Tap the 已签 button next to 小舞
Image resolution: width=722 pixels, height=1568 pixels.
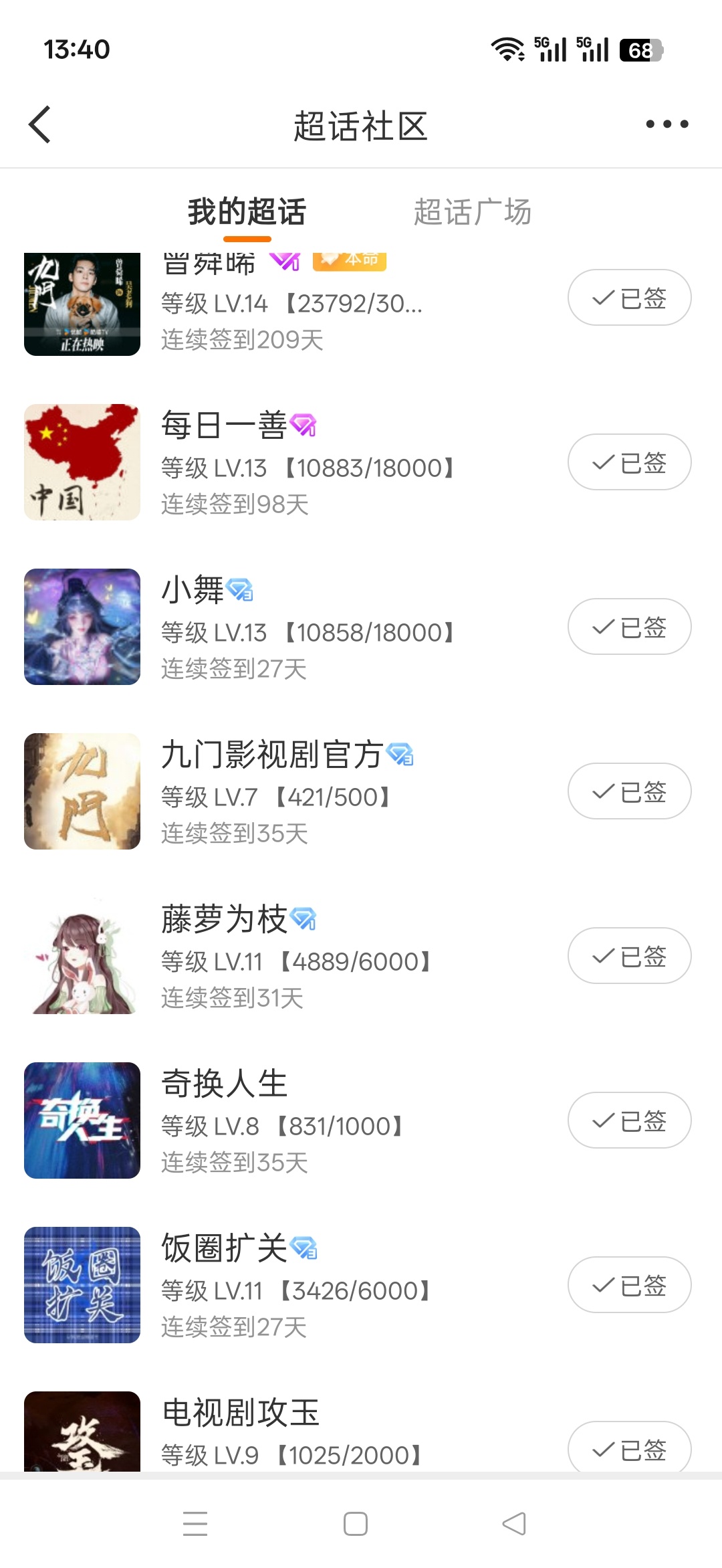tap(629, 627)
